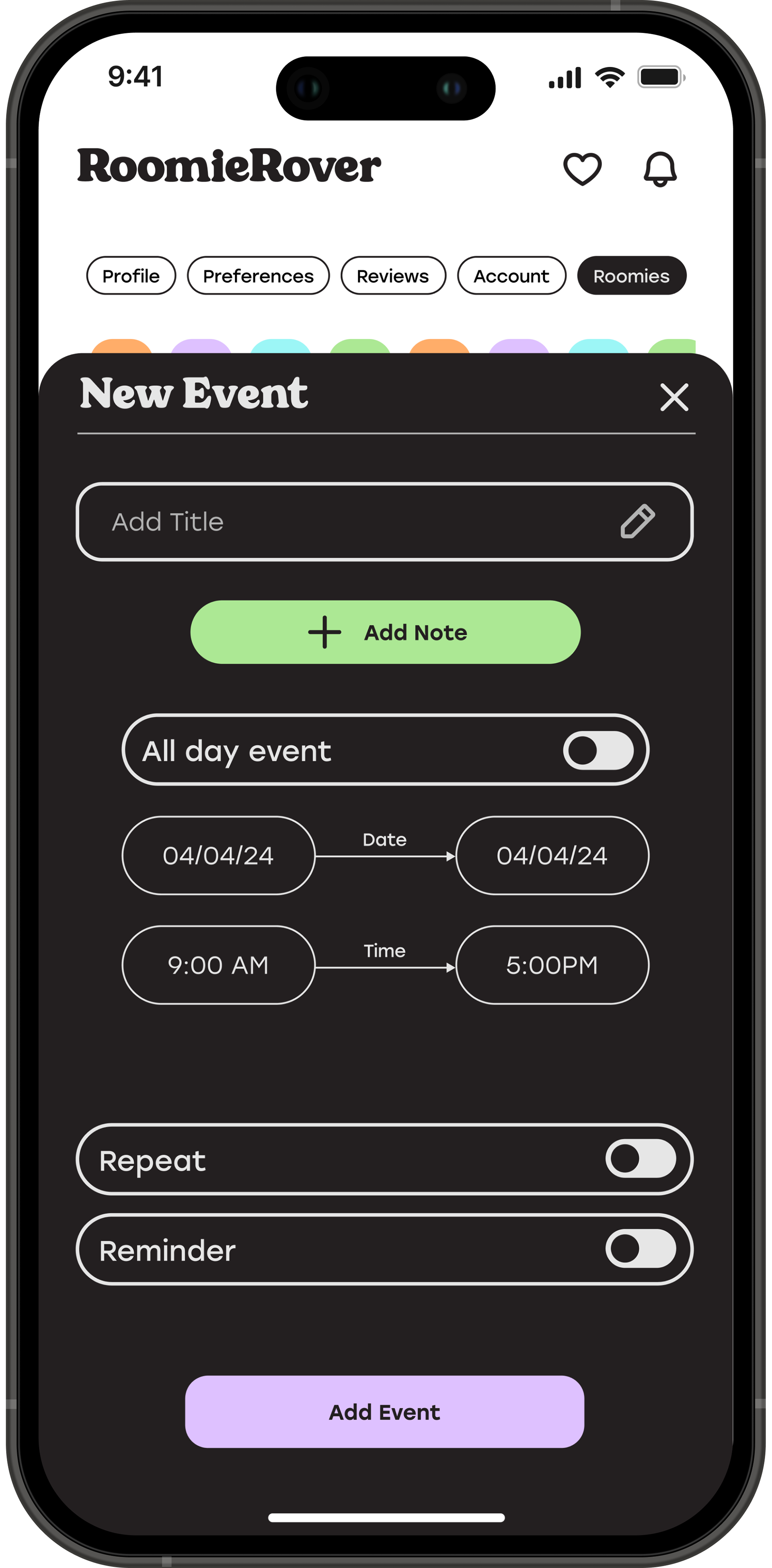Image resolution: width=772 pixels, height=1568 pixels.
Task: Open the notifications bell
Action: pyautogui.click(x=660, y=168)
